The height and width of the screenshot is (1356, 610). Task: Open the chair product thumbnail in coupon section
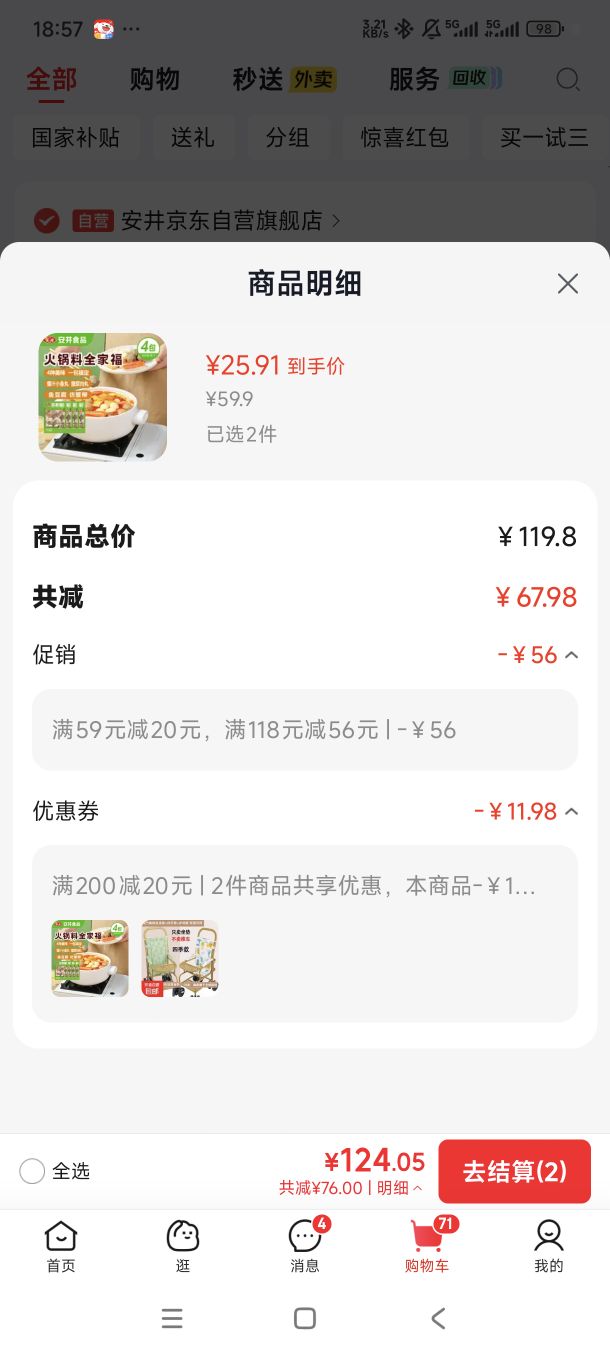tap(180, 959)
